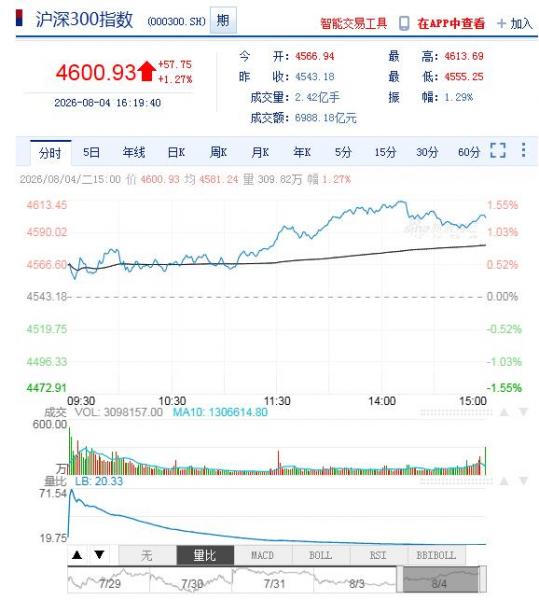The height and width of the screenshot is (600, 539).
Task: Select the 年线 tab
Action: 134,153
